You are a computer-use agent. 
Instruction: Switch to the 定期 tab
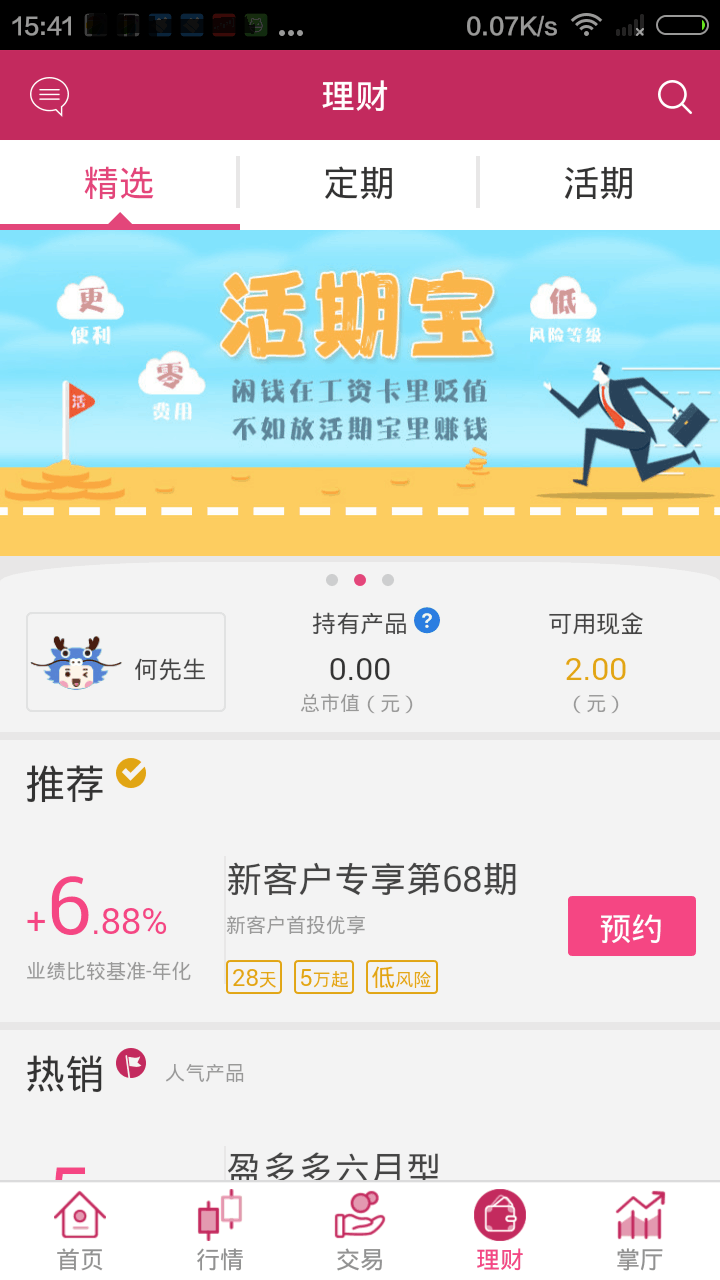[x=359, y=184]
